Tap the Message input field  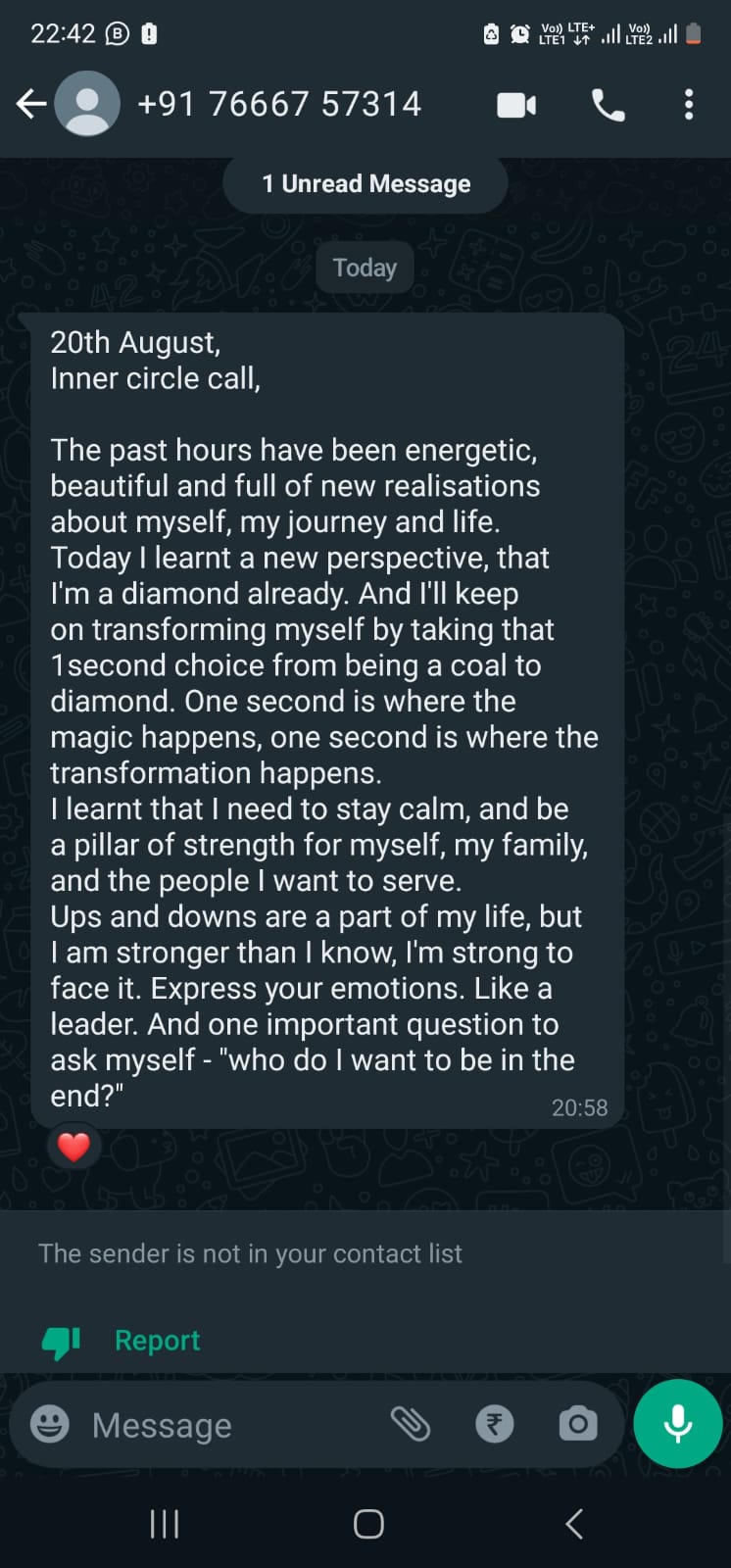click(196, 1424)
